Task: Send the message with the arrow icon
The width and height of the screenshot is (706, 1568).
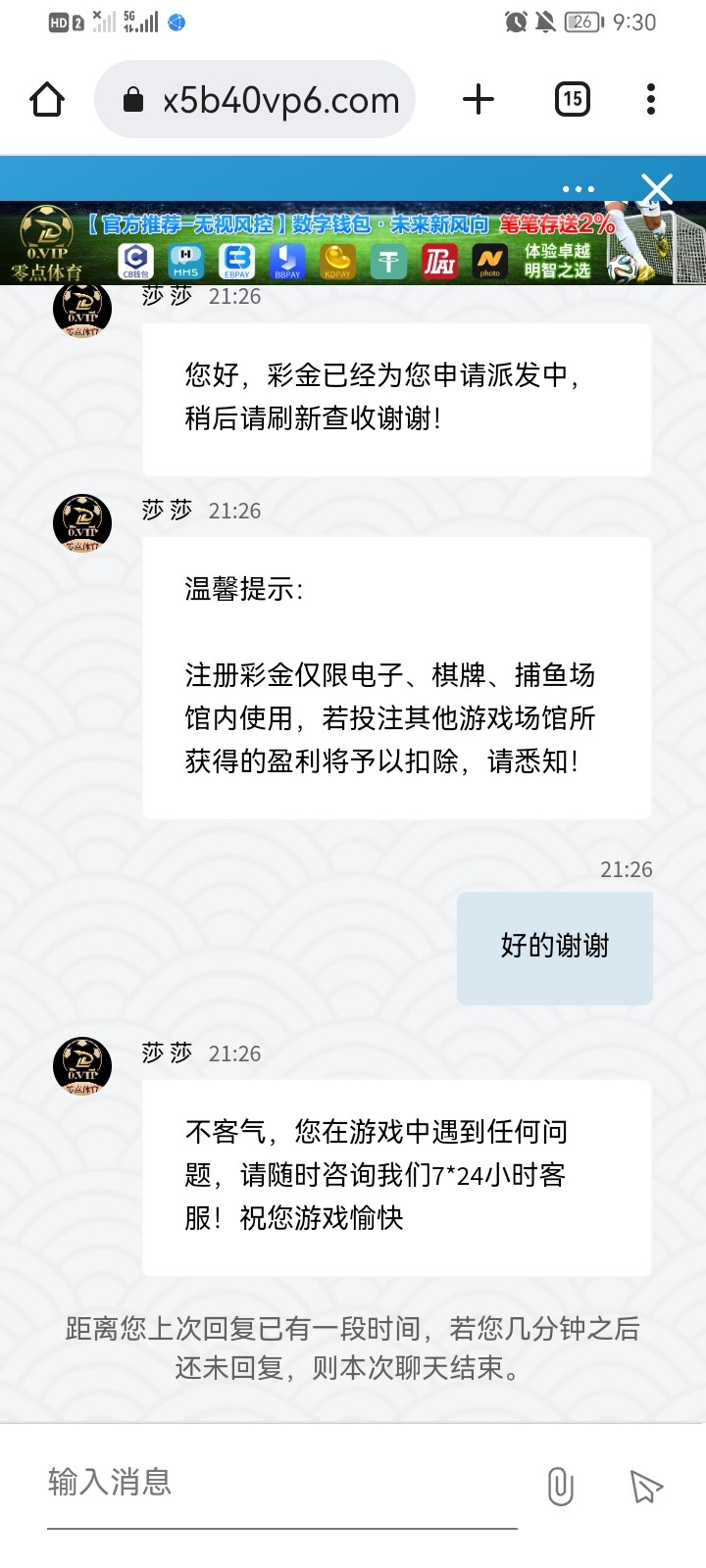Action: [x=646, y=1487]
